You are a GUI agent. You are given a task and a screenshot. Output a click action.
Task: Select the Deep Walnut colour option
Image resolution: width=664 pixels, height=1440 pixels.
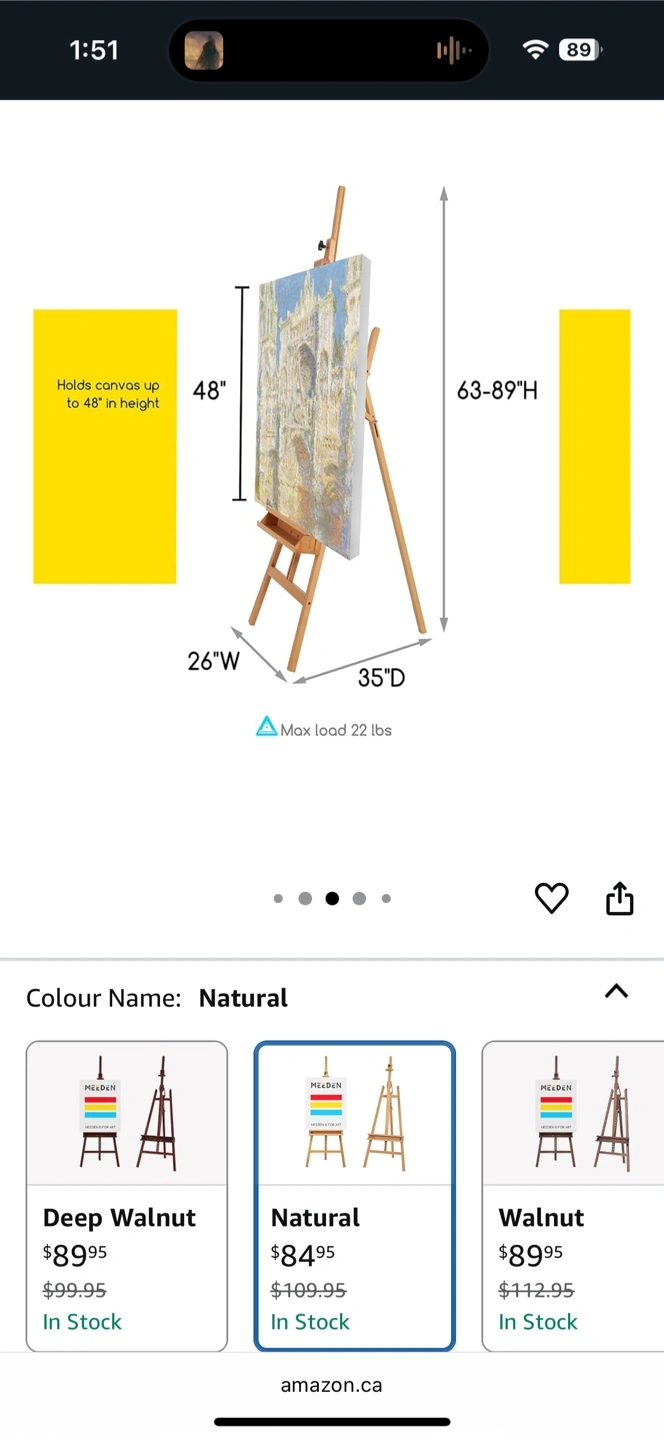tap(127, 1196)
